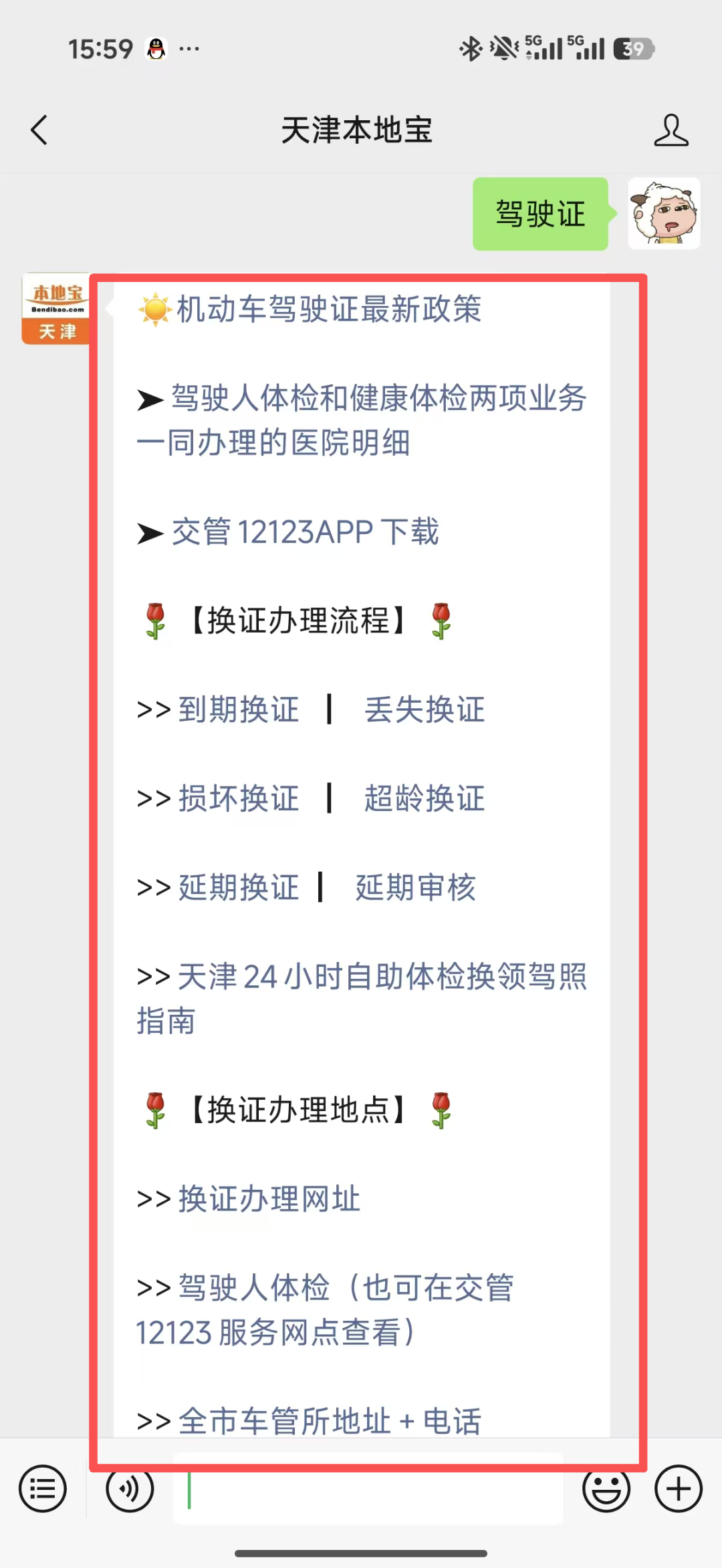Open the 换证办理网址 link
Image resolution: width=722 pixels, height=1568 pixels.
point(269,1199)
